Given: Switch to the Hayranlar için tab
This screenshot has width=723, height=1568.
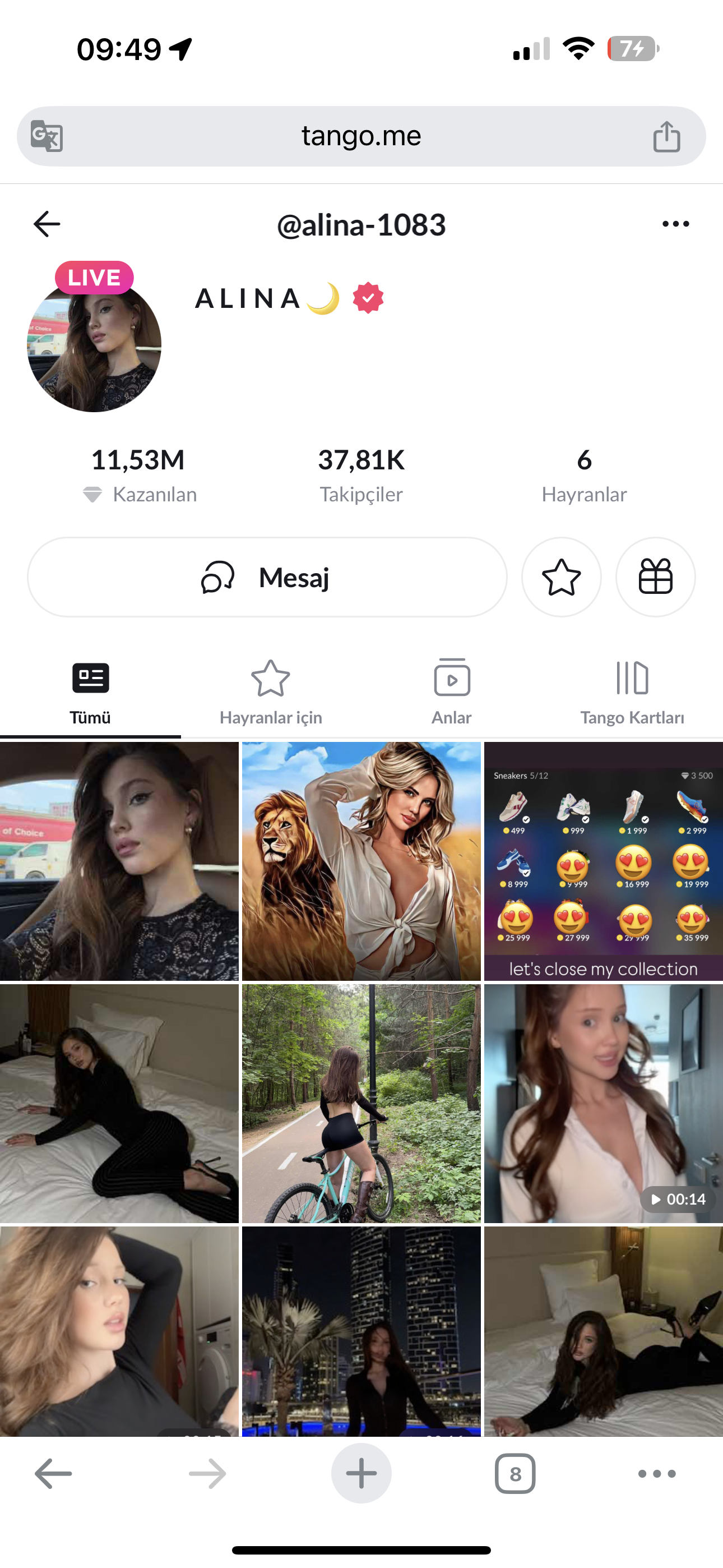Looking at the screenshot, I should click(271, 693).
